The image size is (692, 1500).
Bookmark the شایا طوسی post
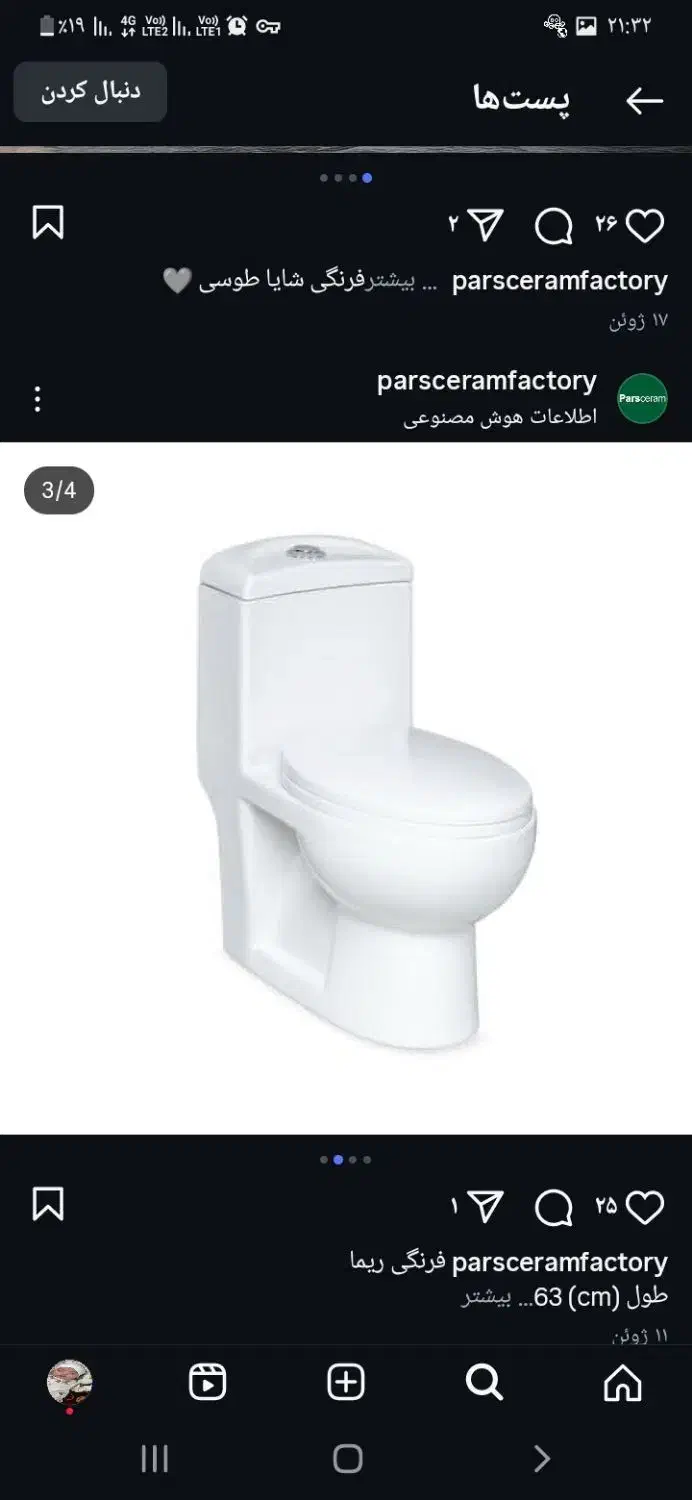pos(48,223)
